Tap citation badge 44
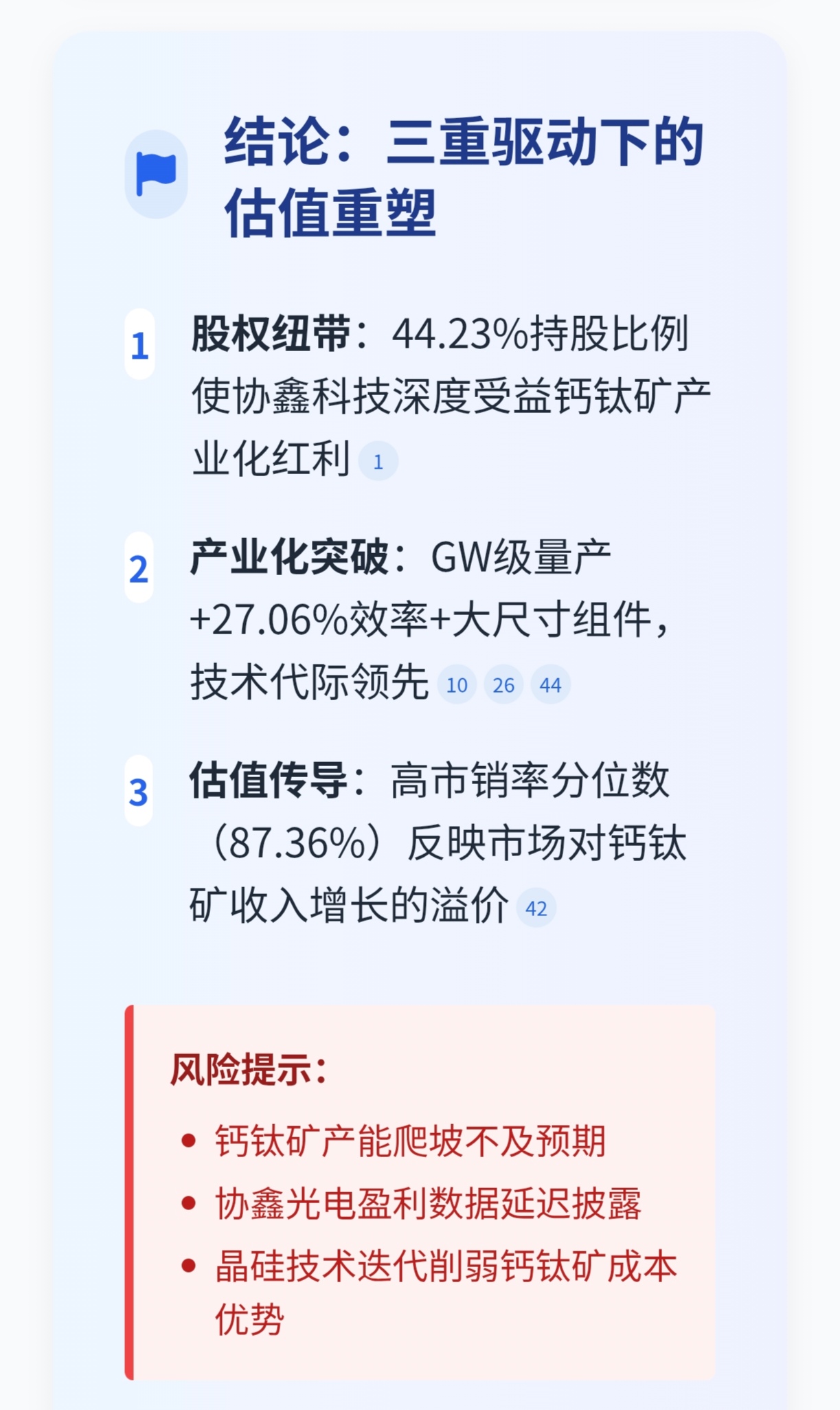840x1410 pixels. (x=550, y=685)
